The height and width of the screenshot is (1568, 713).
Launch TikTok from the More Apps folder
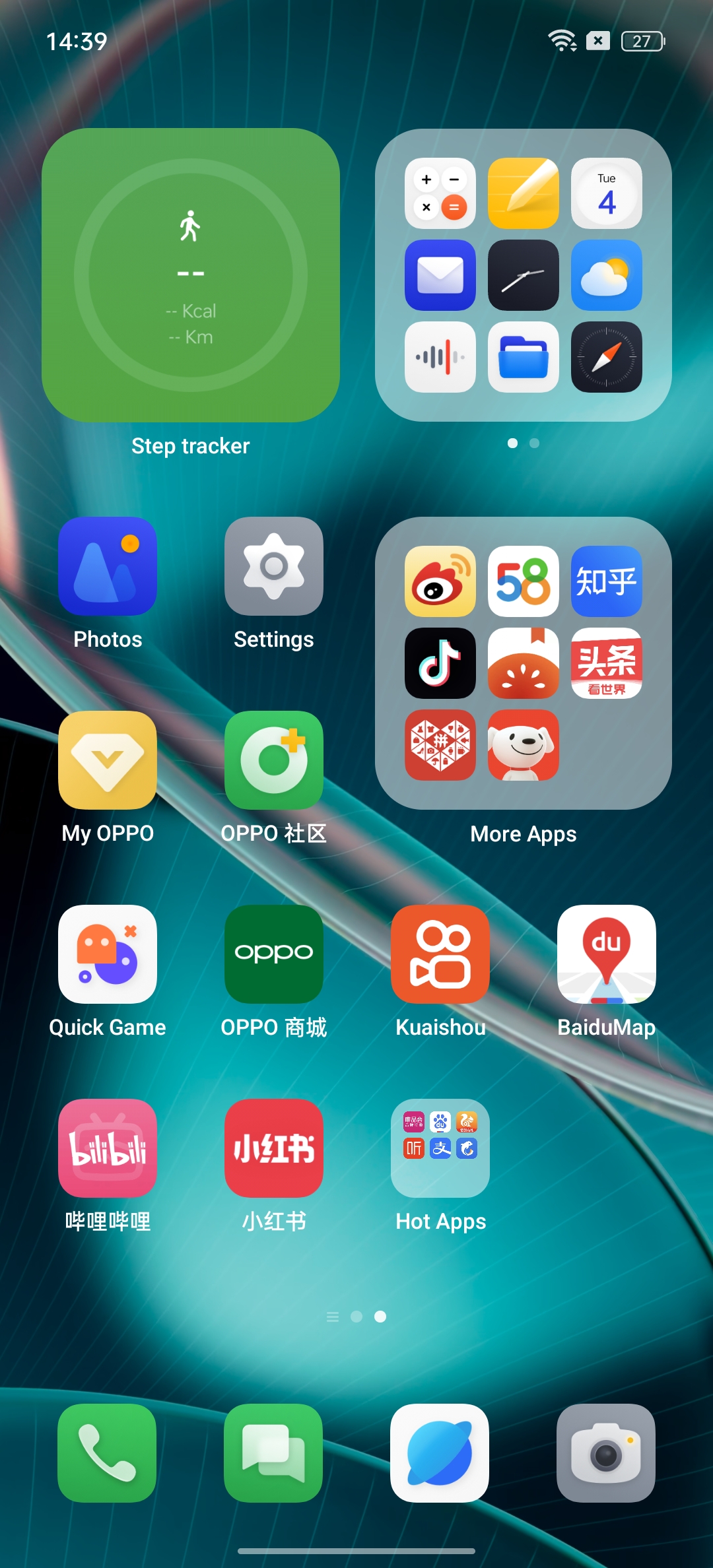point(440,663)
